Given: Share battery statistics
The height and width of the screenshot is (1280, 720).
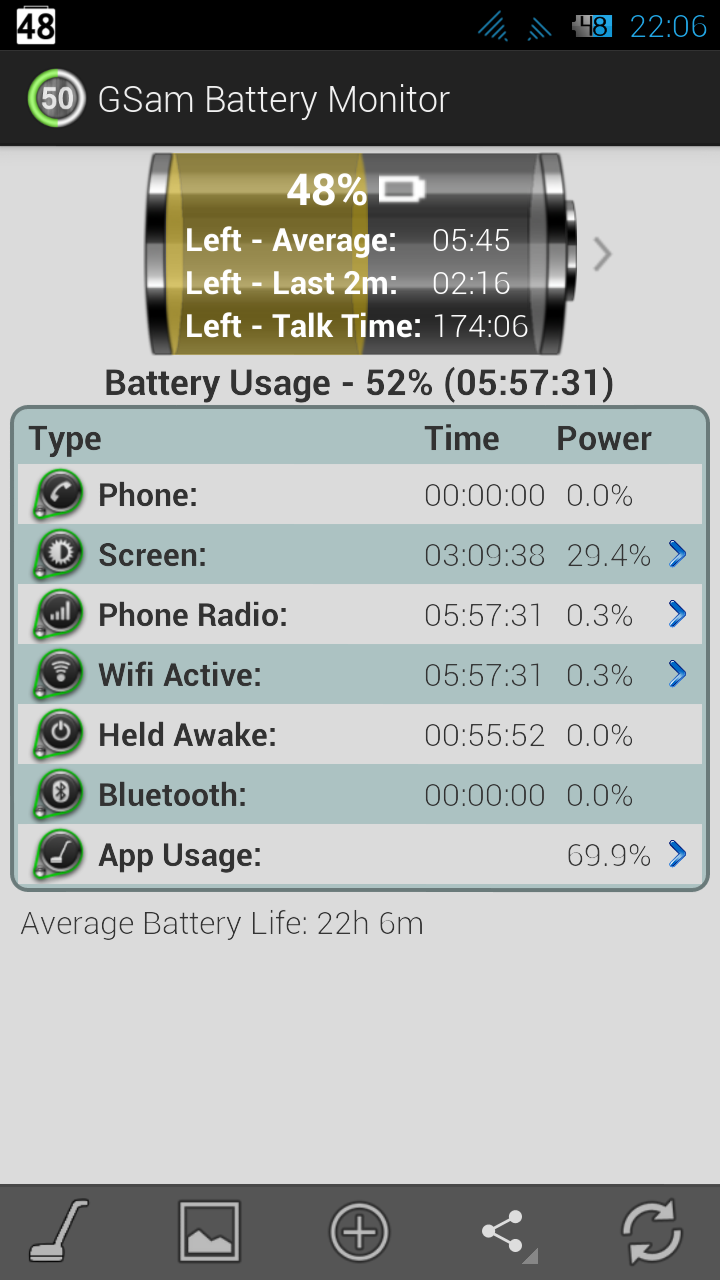Looking at the screenshot, I should (x=505, y=1230).
